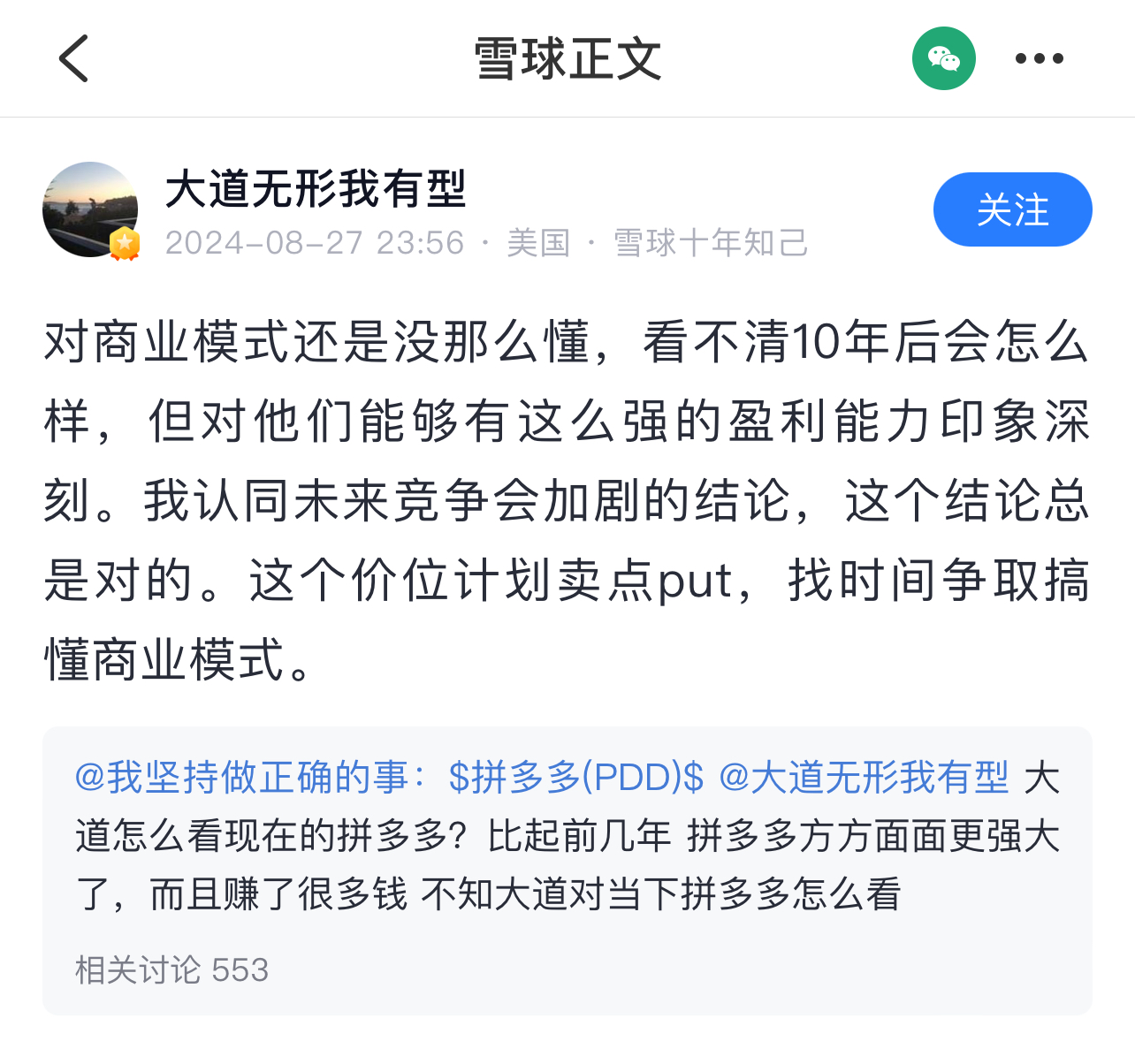Open the author name 大道无形我有型
The image size is (1135, 1064).
316,189
